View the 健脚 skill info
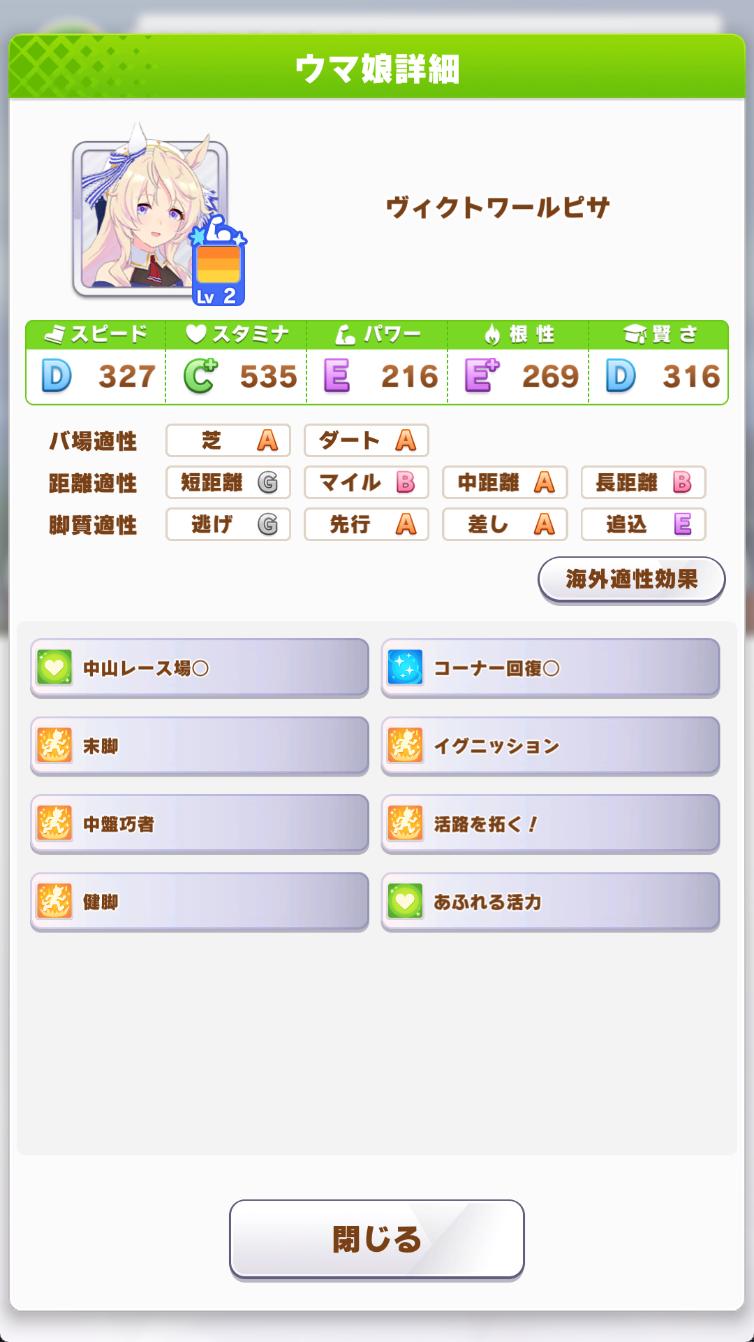This screenshot has width=754, height=1342. click(x=200, y=901)
